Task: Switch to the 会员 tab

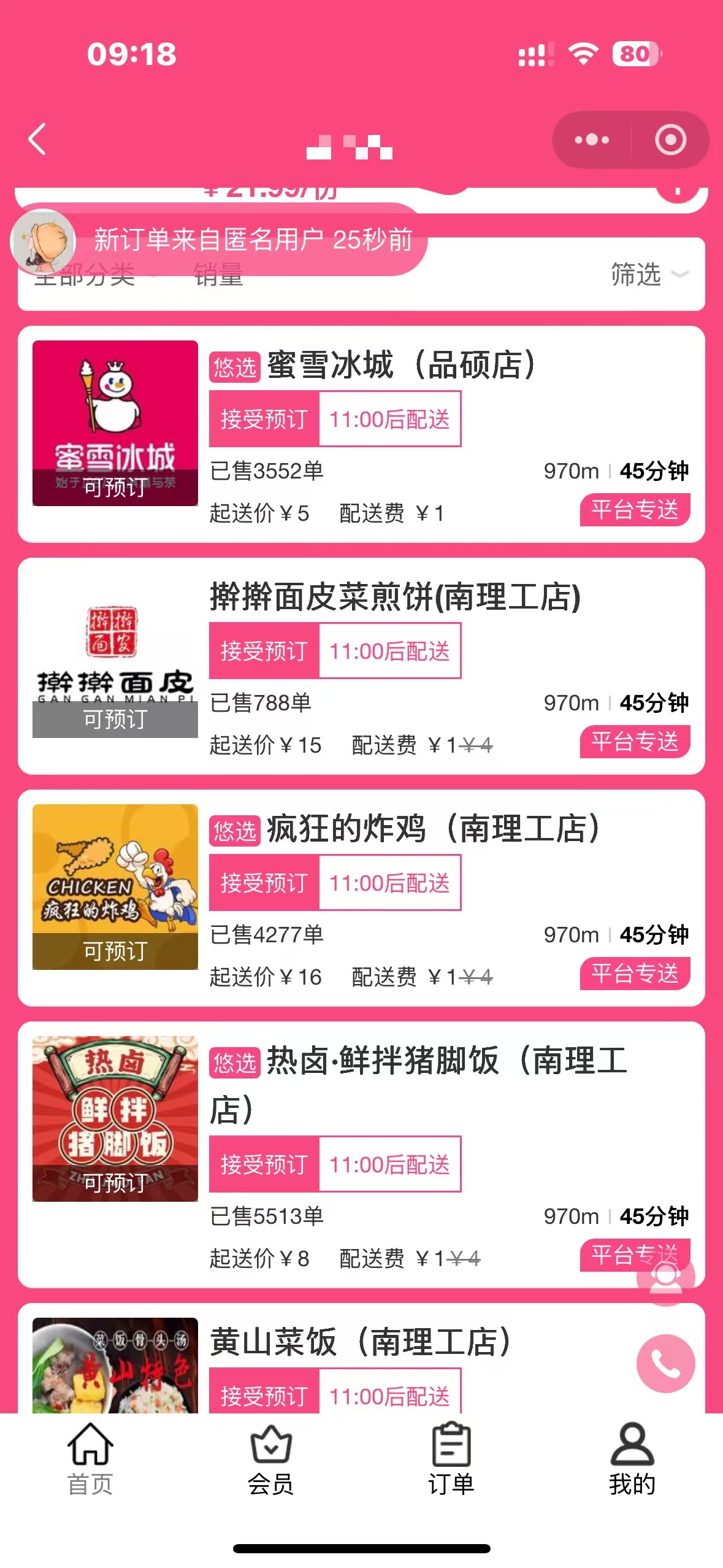Action: point(270,1459)
